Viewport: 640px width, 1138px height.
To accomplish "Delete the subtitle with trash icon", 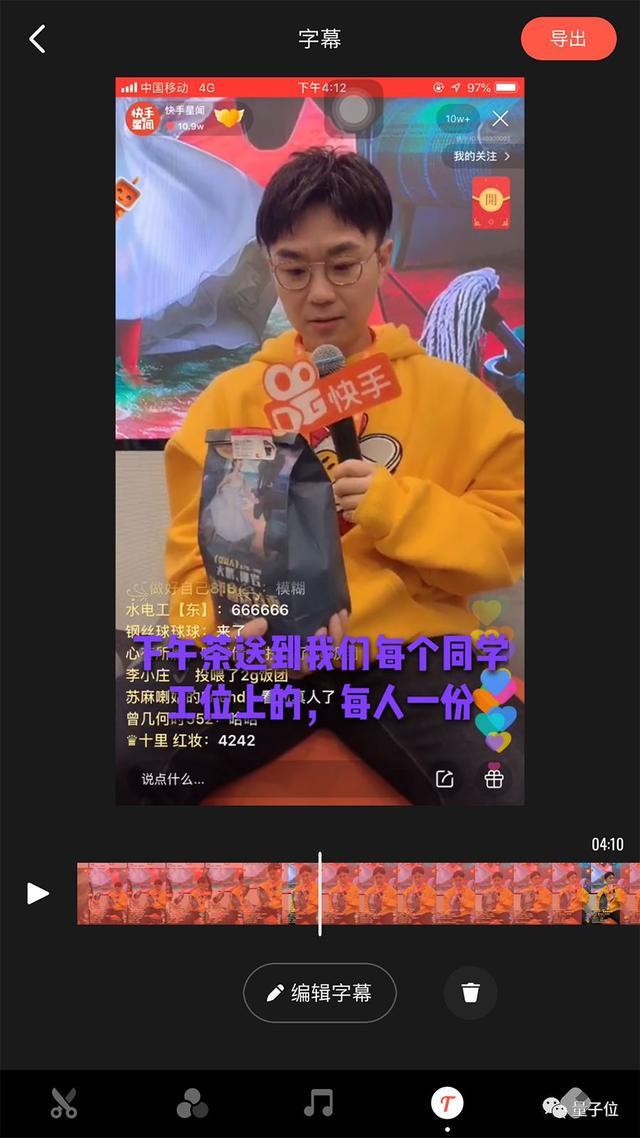I will (x=471, y=993).
